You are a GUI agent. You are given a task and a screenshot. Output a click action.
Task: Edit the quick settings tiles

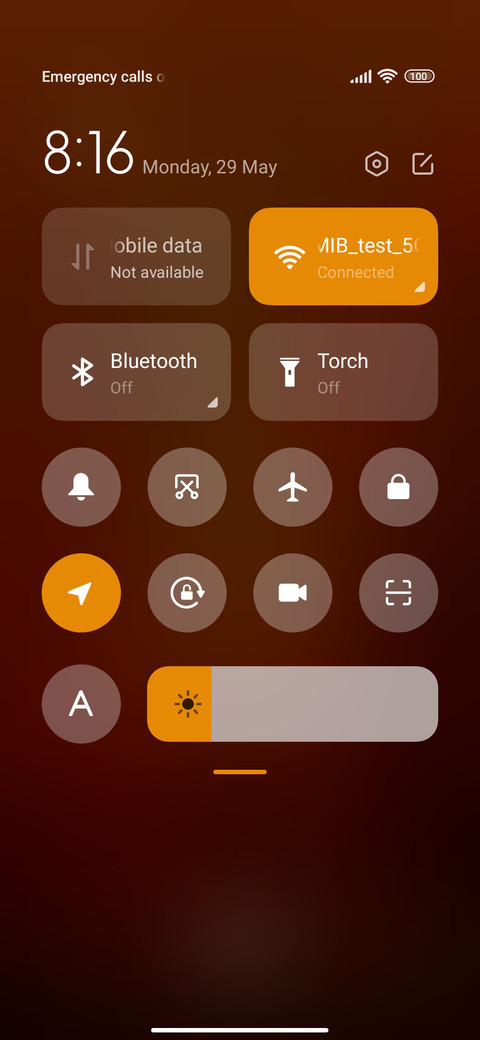(x=423, y=164)
